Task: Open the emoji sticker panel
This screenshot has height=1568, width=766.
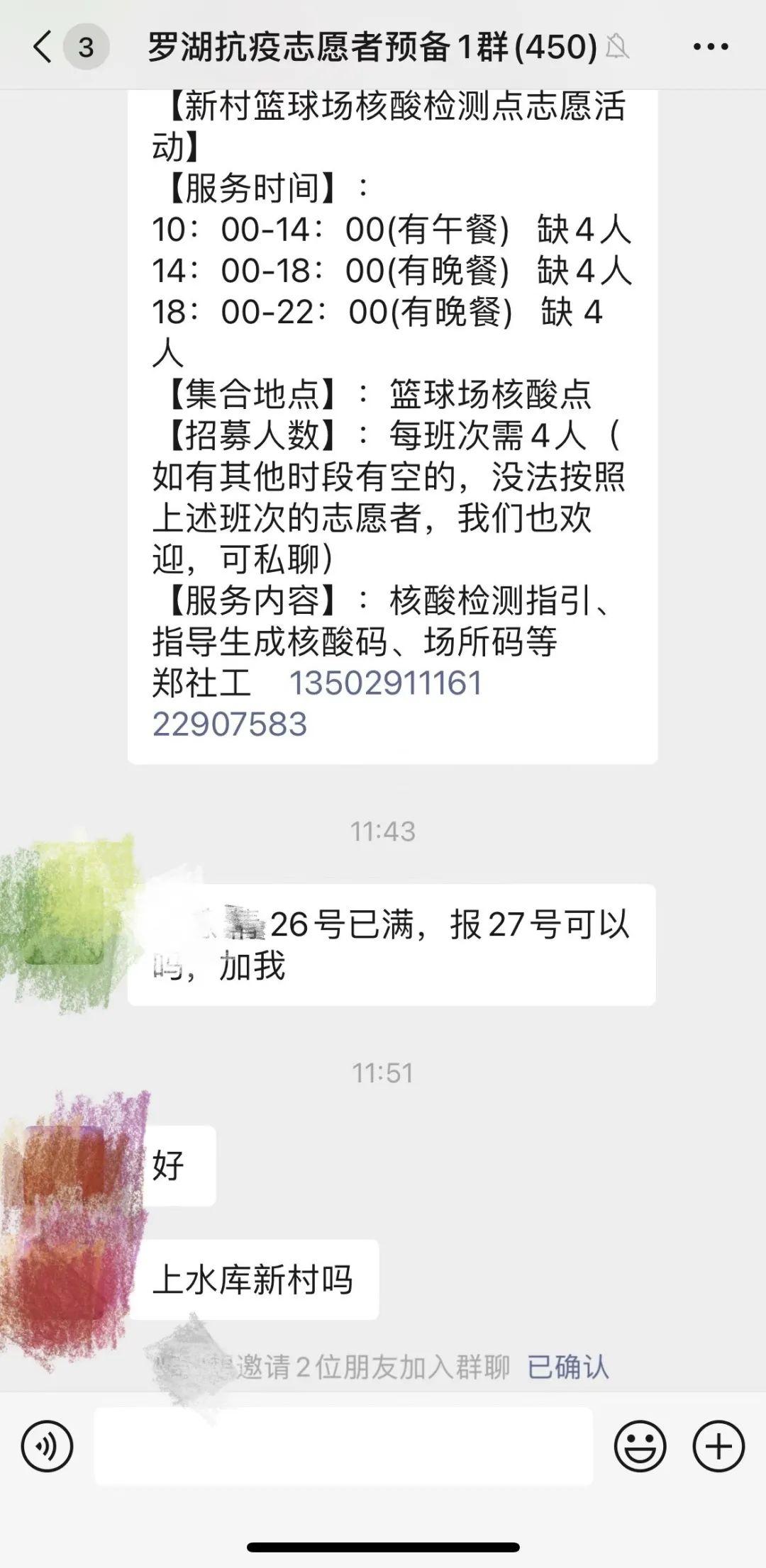Action: [x=640, y=1446]
